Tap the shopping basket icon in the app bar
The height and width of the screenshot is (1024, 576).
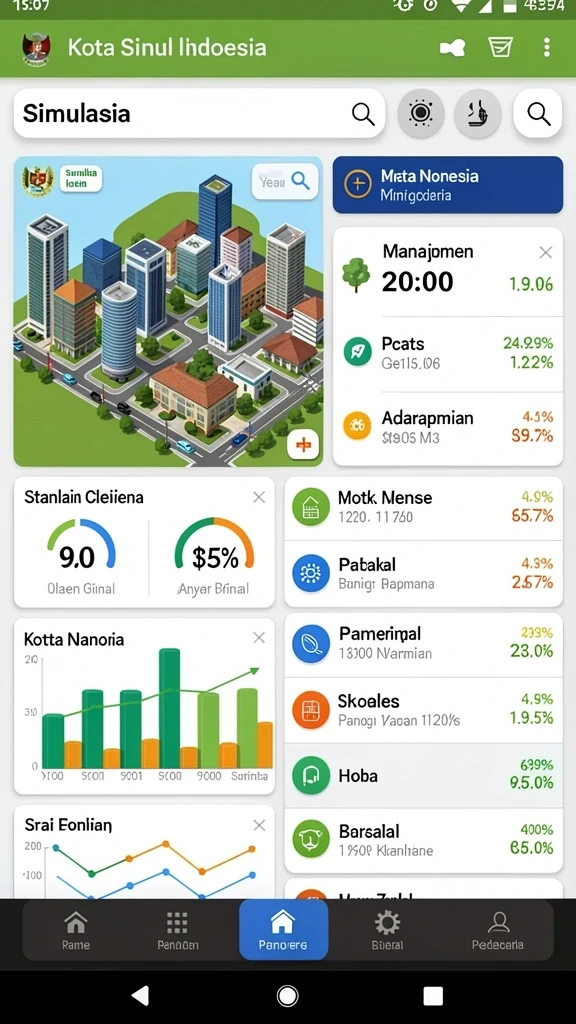click(x=500, y=47)
